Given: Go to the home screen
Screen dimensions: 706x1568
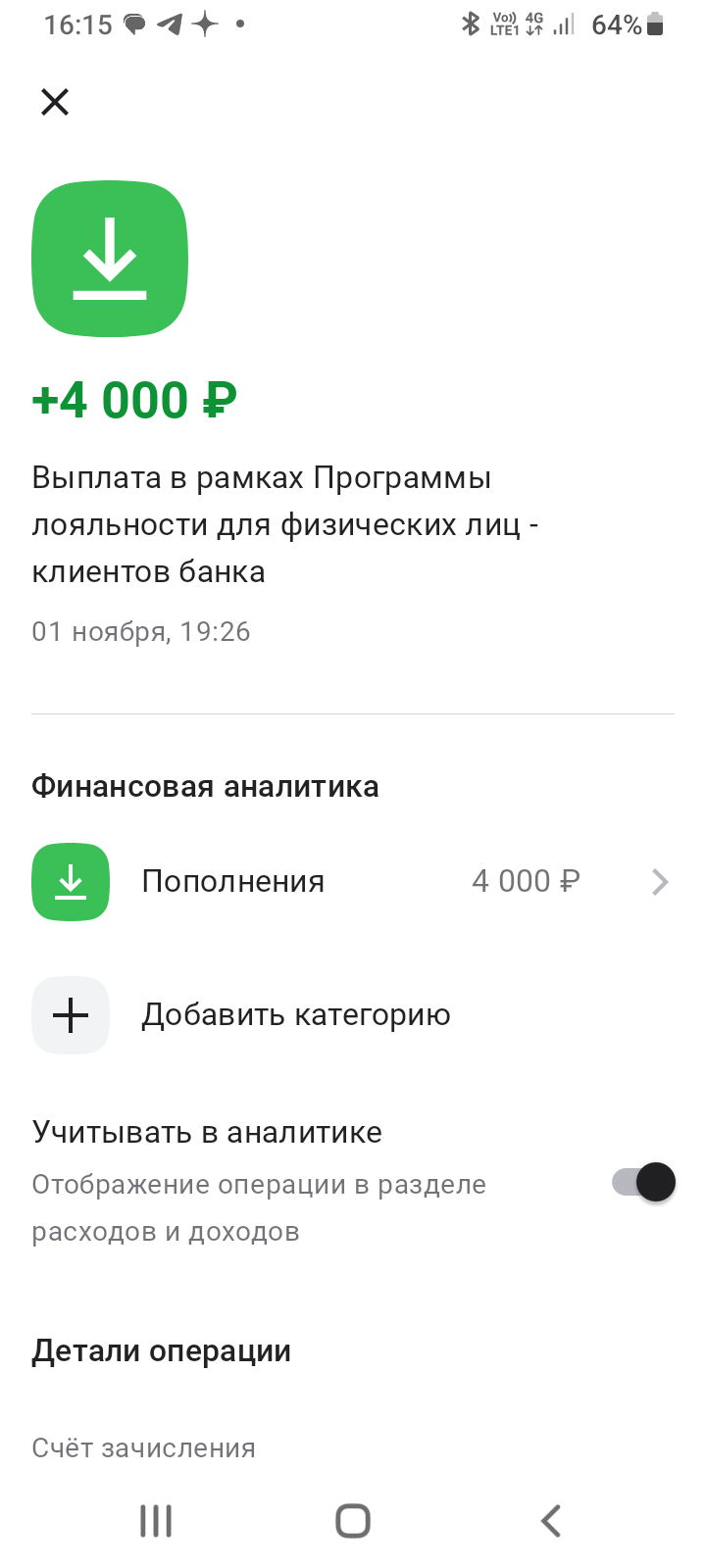Looking at the screenshot, I should (x=353, y=1521).
